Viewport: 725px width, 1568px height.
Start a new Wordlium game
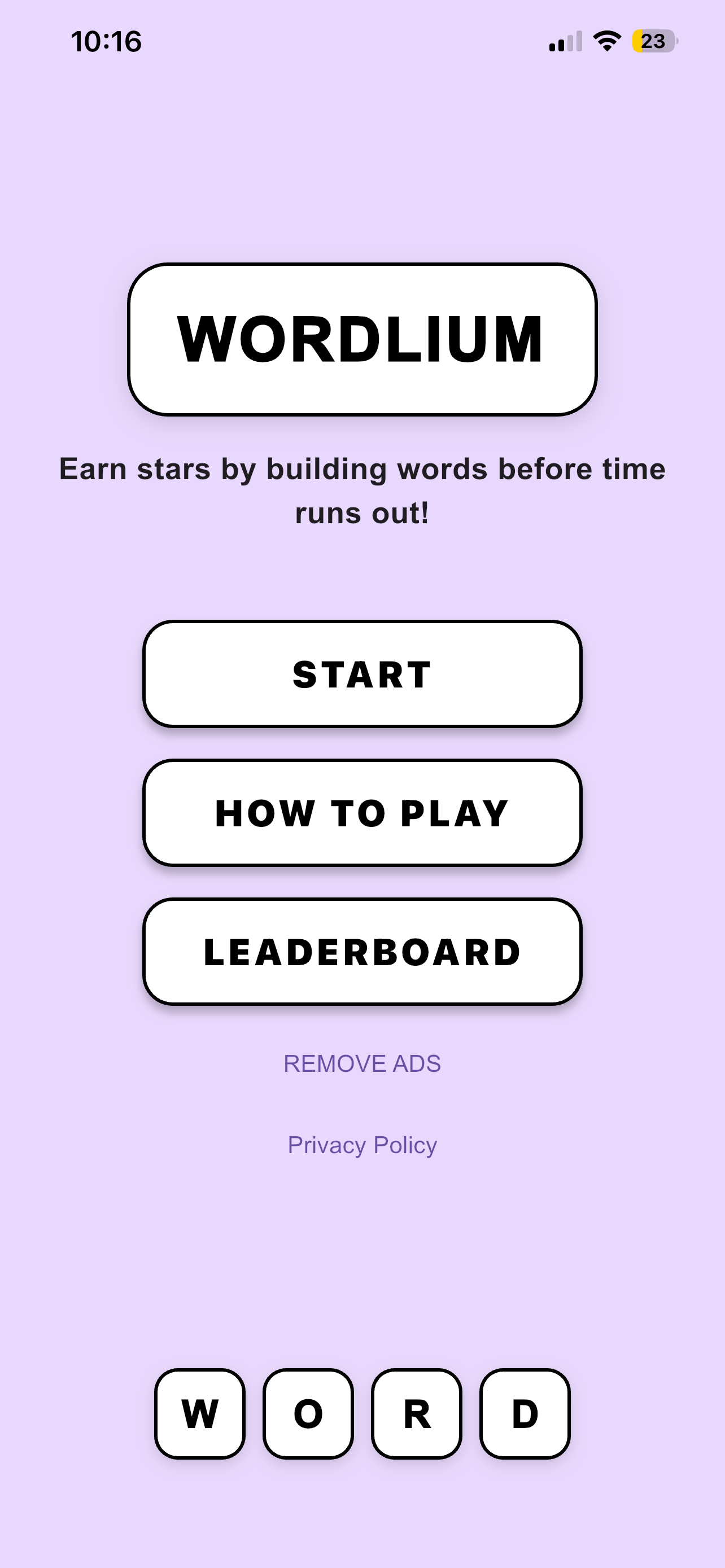362,674
